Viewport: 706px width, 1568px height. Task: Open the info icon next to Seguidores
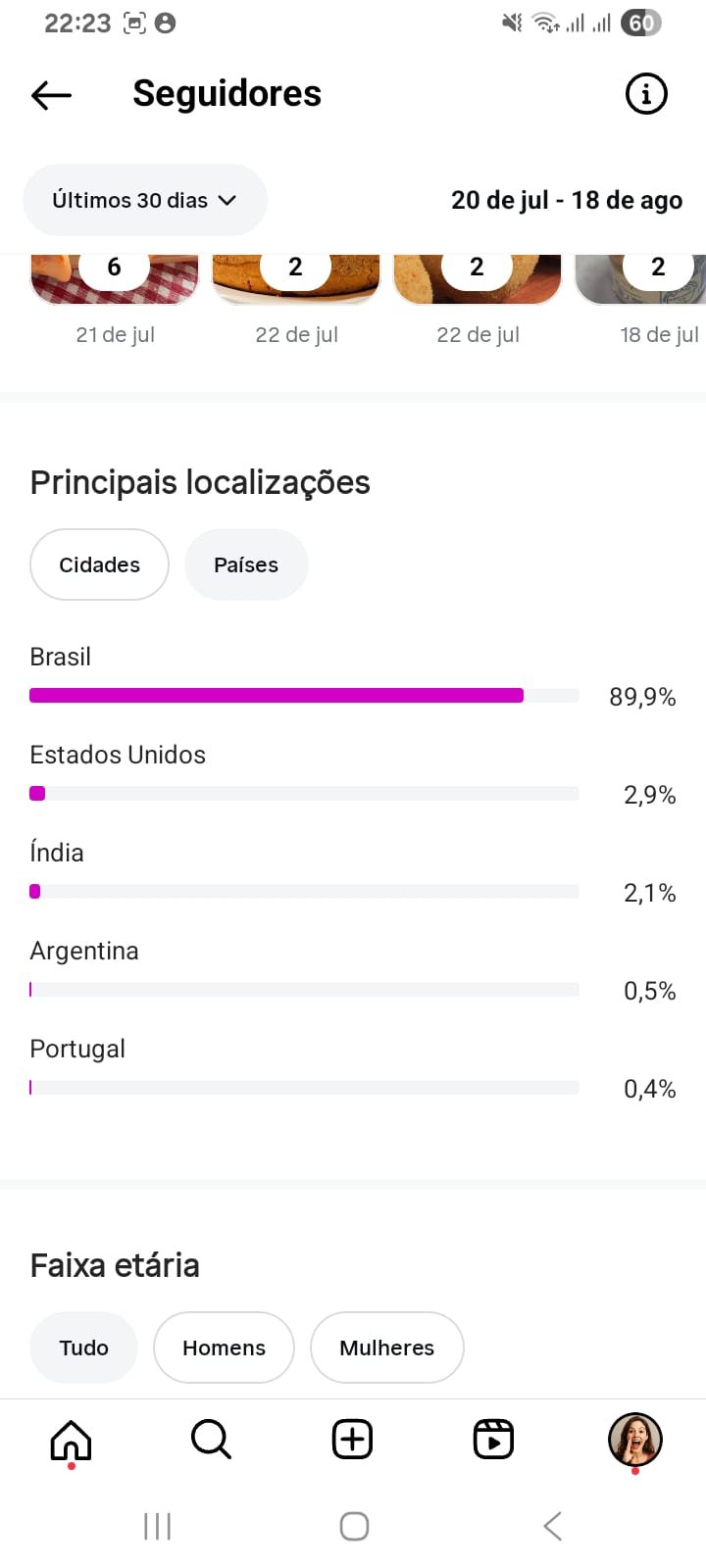[646, 94]
